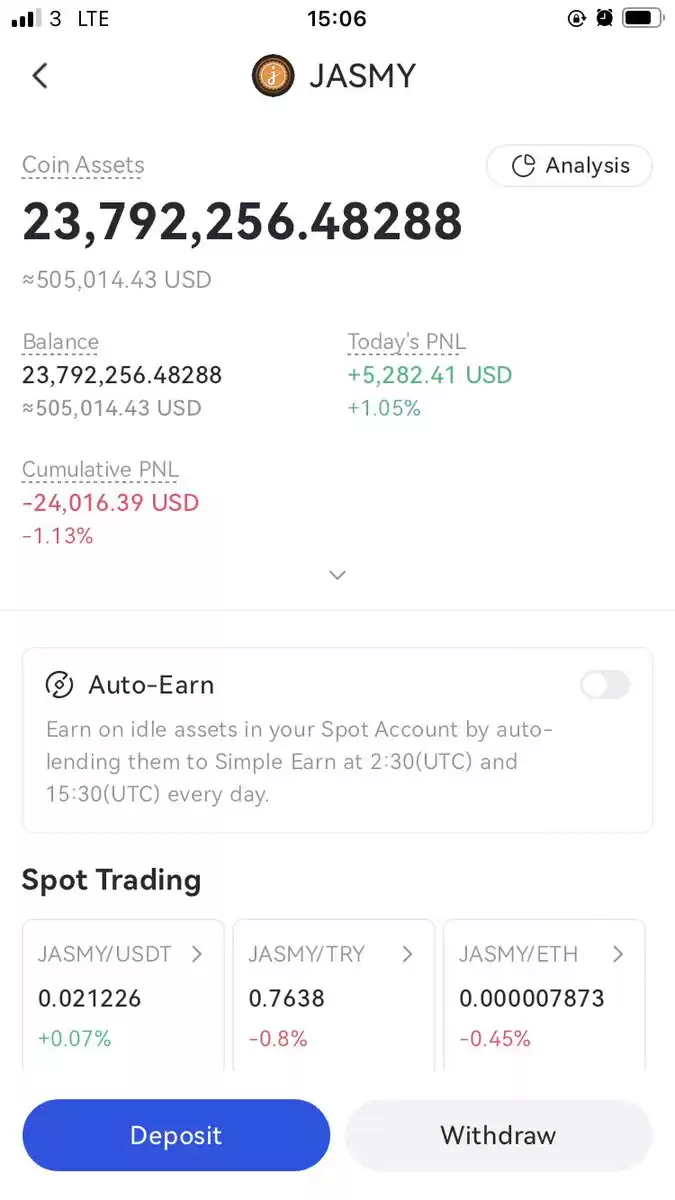Screen dimensions: 675x1200
Task: Tap the Deposit button
Action: coord(176,1136)
